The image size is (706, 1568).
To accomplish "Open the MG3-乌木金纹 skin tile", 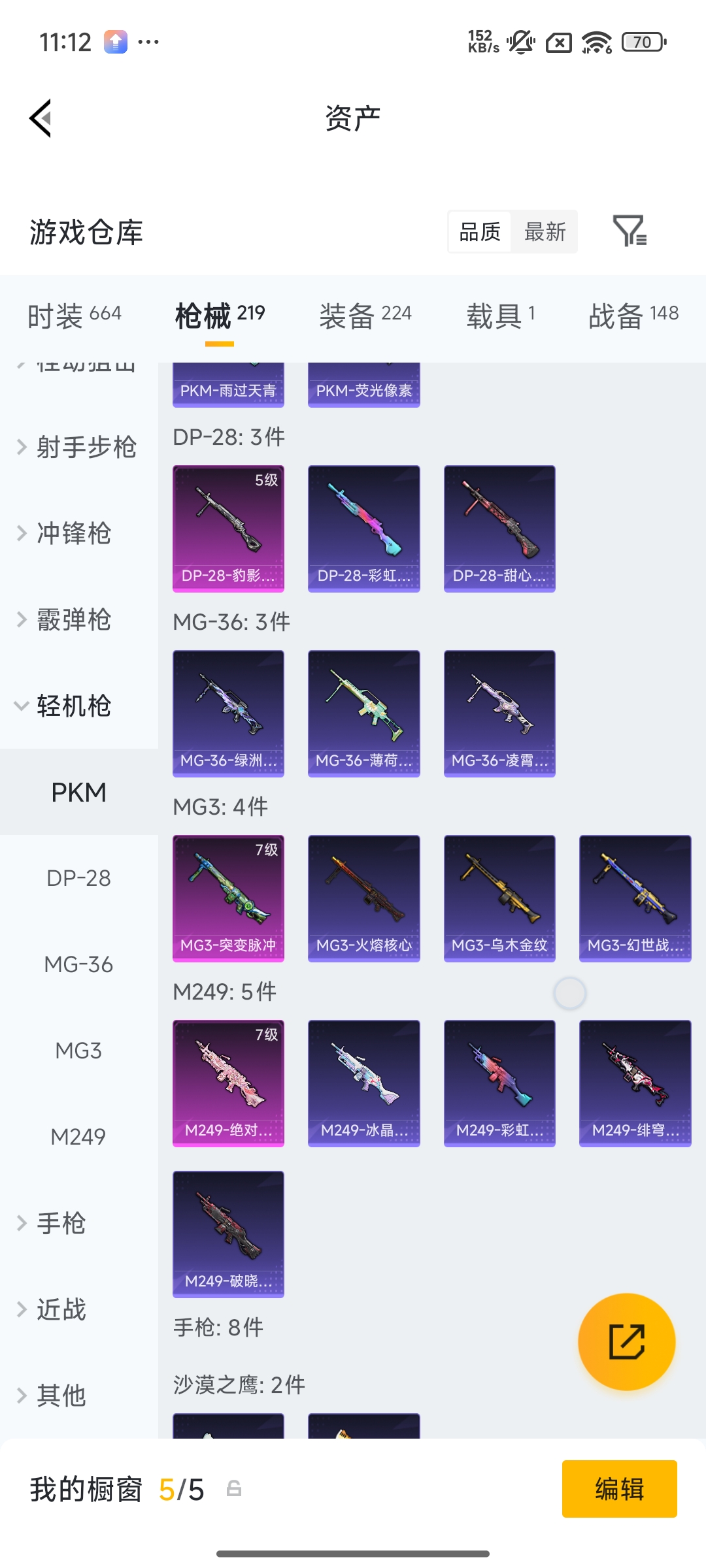I will point(499,898).
